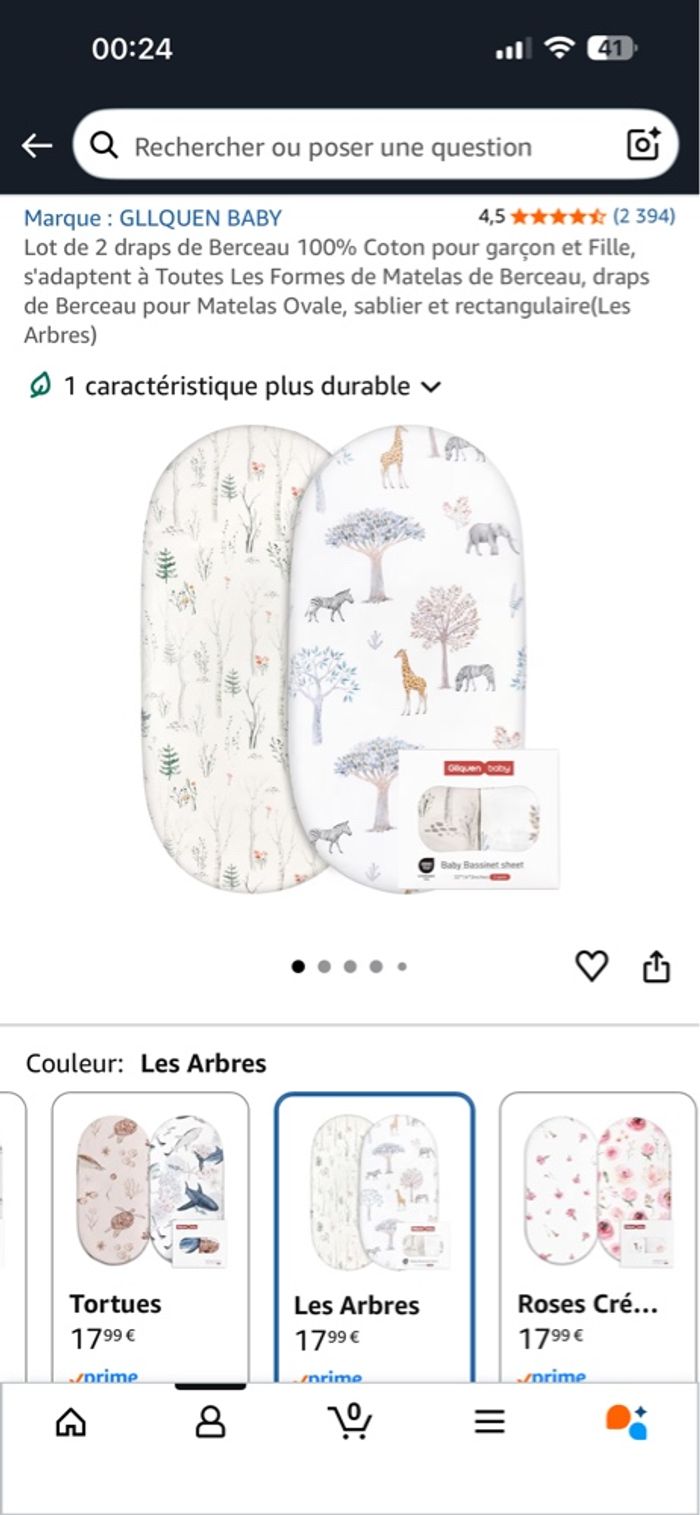Choose the Roses Cré… color option
Viewport: 700px width, 1515px height.
[597, 1235]
